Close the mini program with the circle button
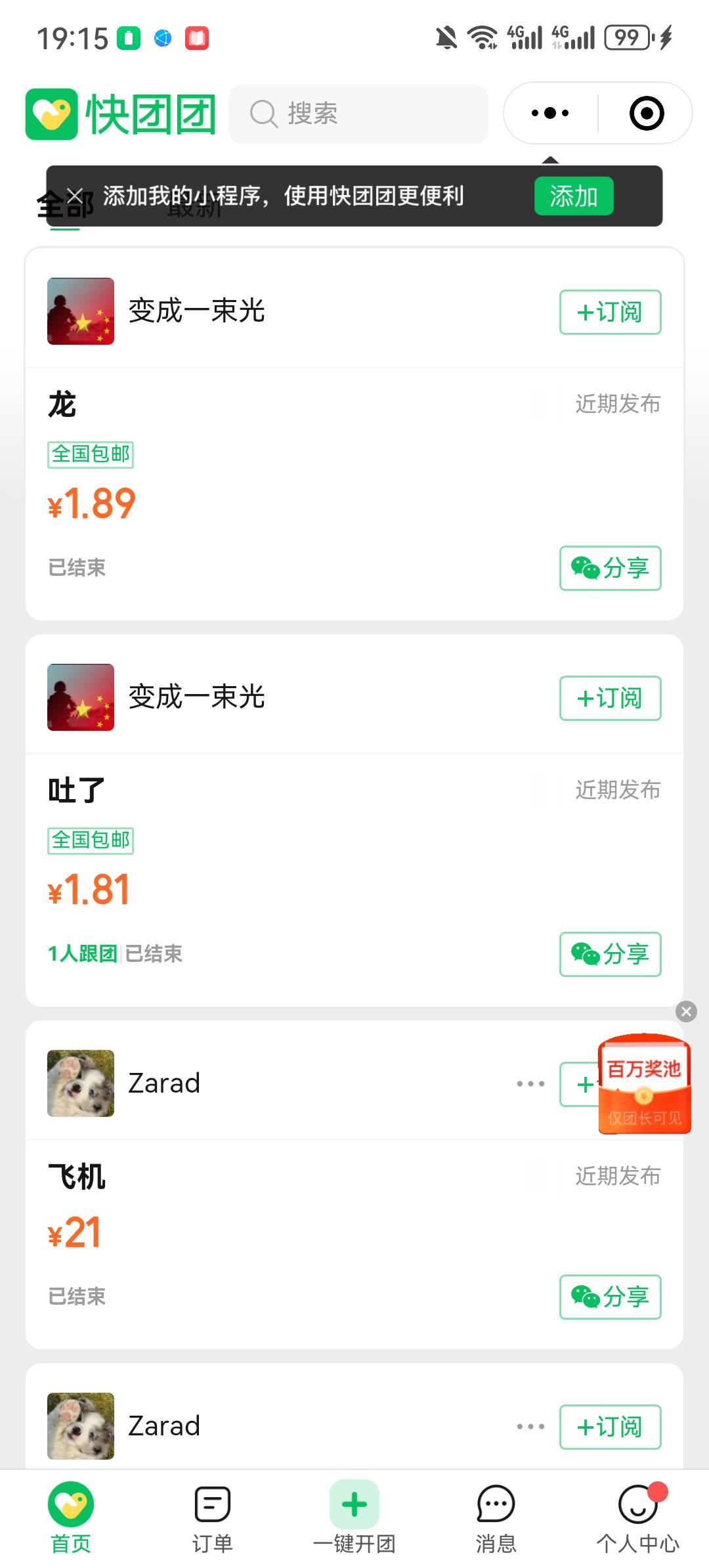The width and height of the screenshot is (709, 1568). tap(647, 113)
